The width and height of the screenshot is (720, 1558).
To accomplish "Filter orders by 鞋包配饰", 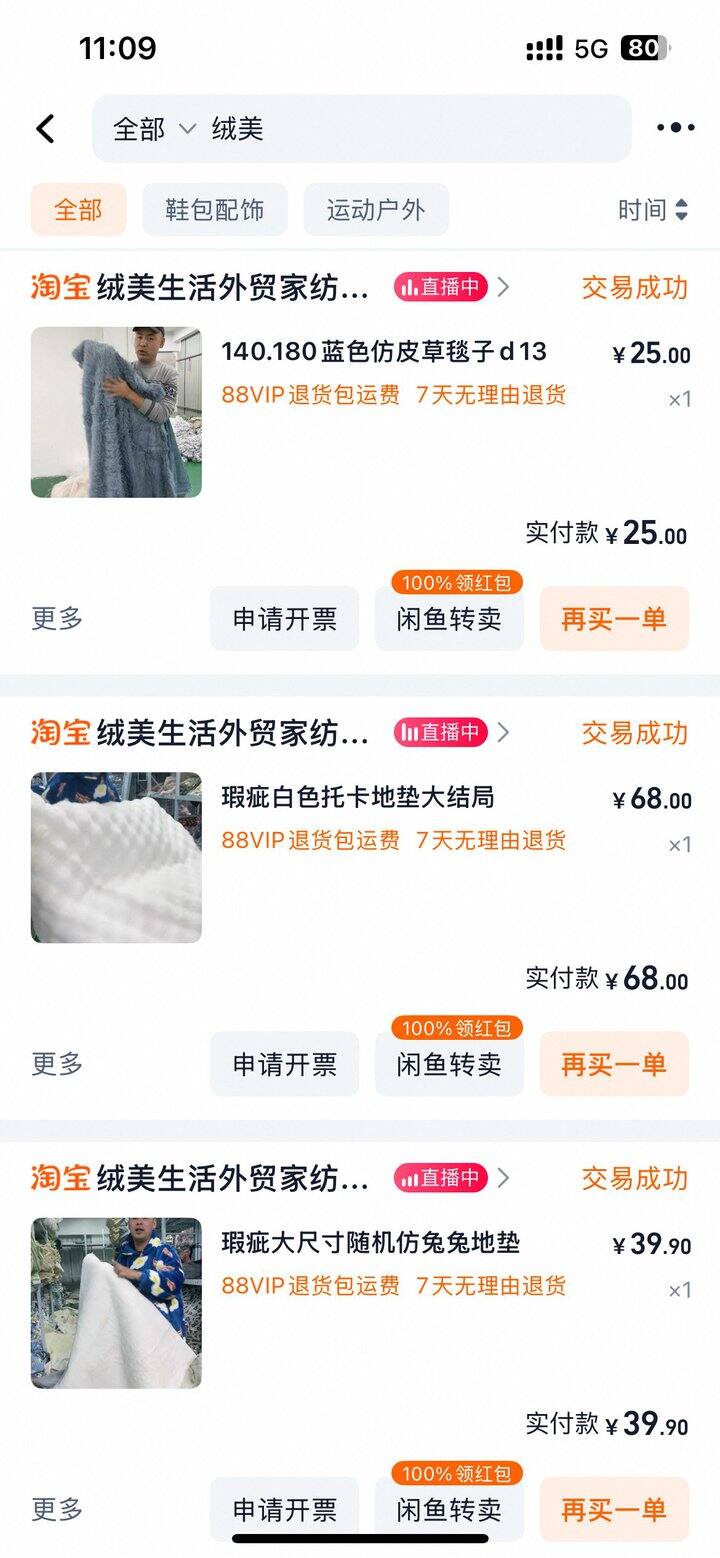I will coord(214,210).
